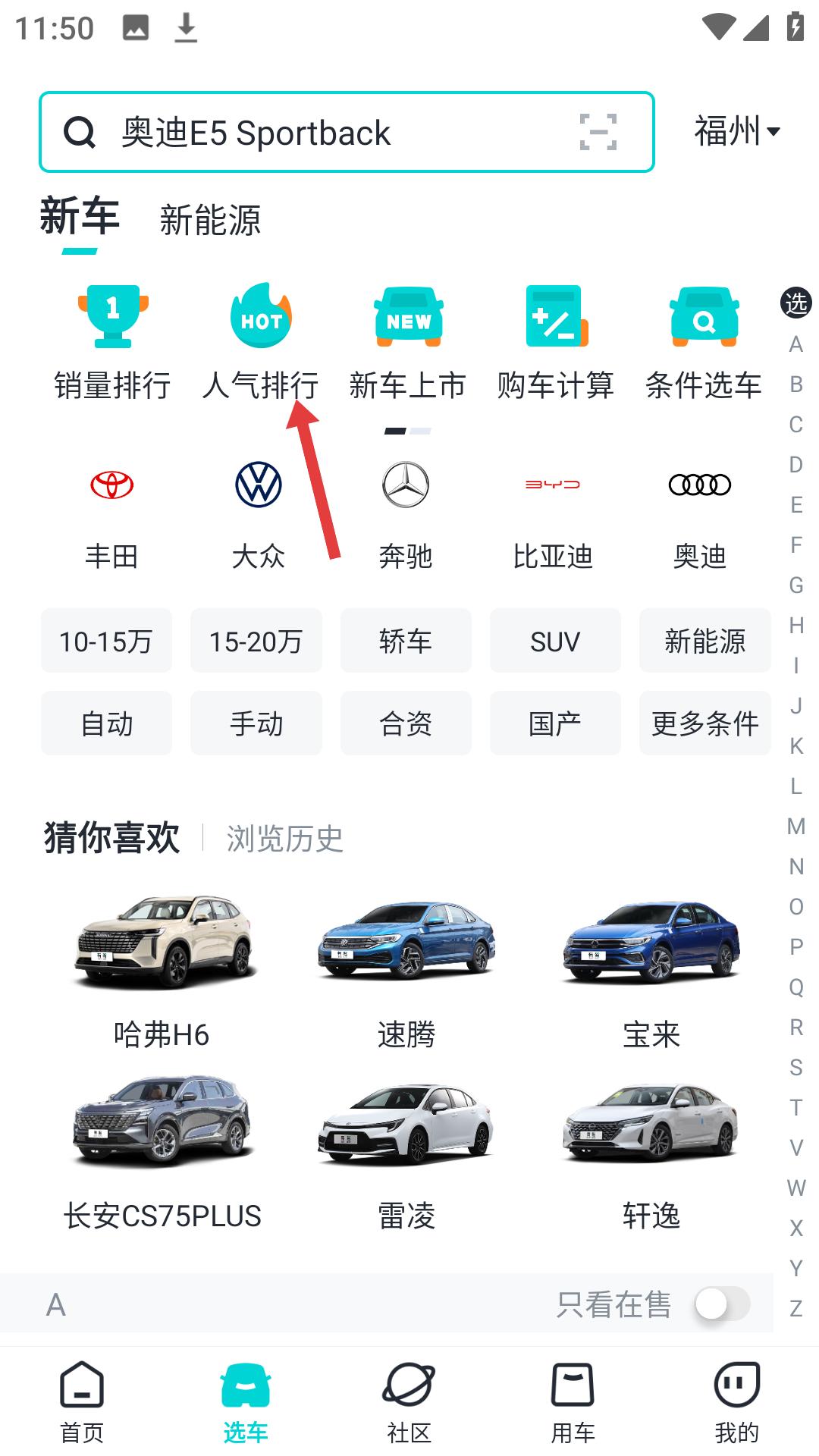Switch to the 新能源 top tab
The image size is (819, 1456).
pos(210,221)
